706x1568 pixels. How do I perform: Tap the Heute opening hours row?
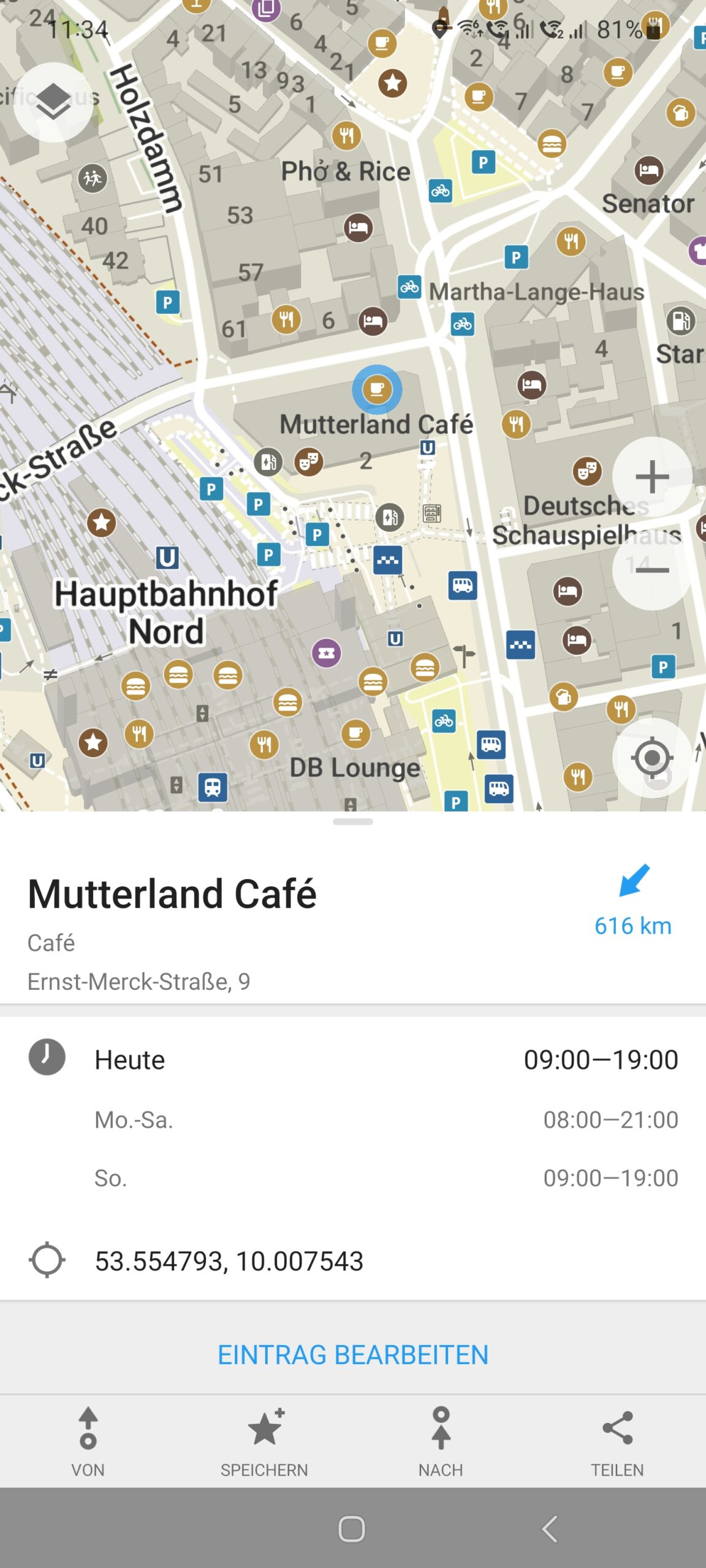coord(353,1059)
